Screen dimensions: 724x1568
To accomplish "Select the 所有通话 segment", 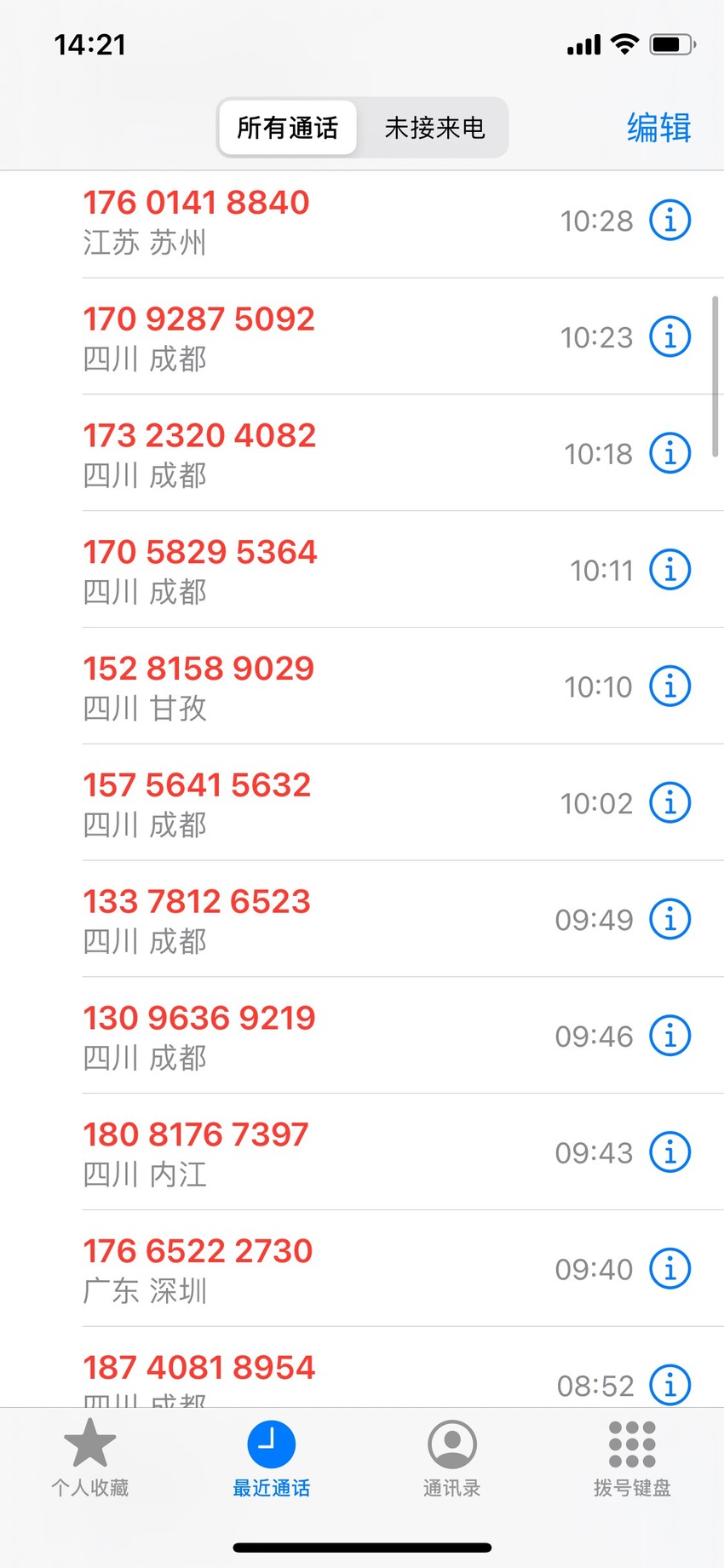I will pos(287,128).
